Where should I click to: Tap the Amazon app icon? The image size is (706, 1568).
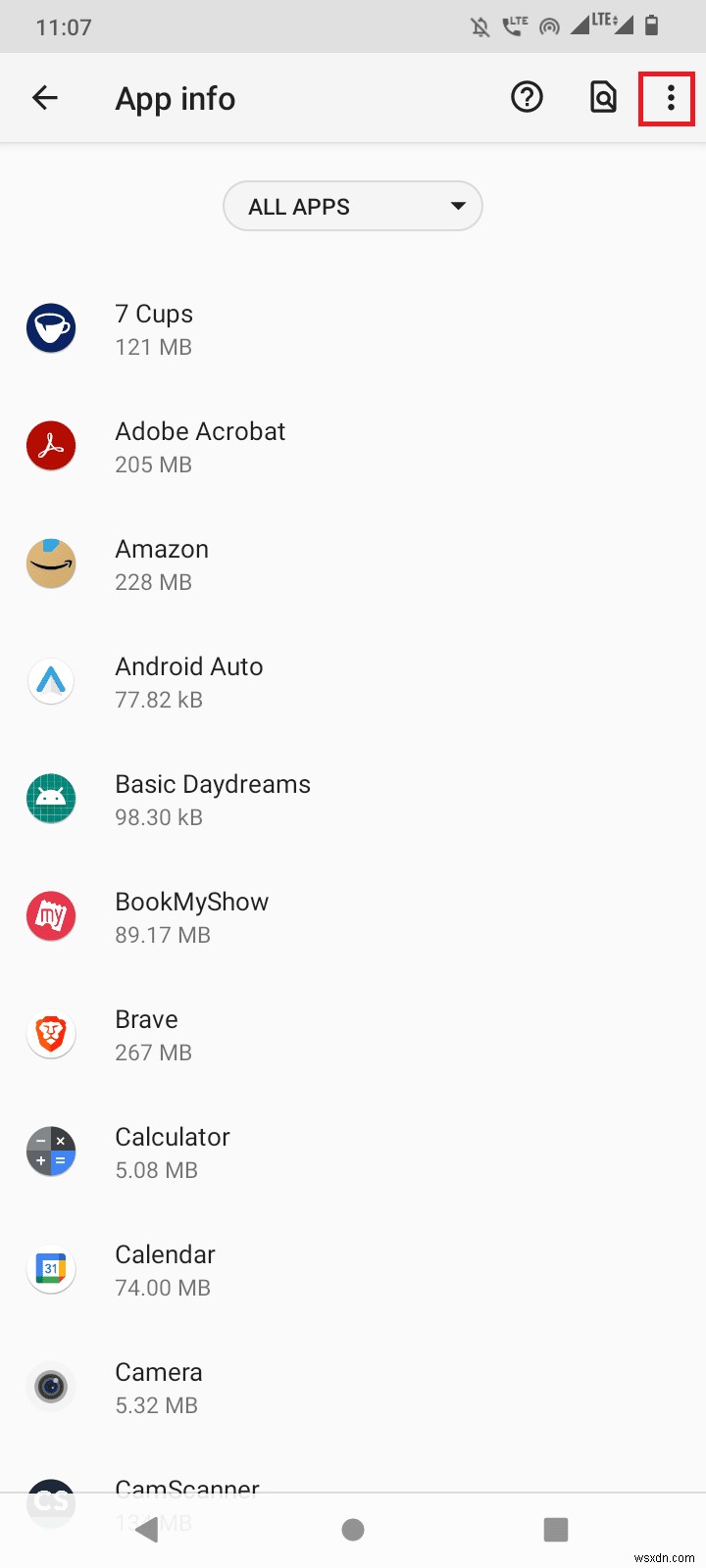pos(51,563)
